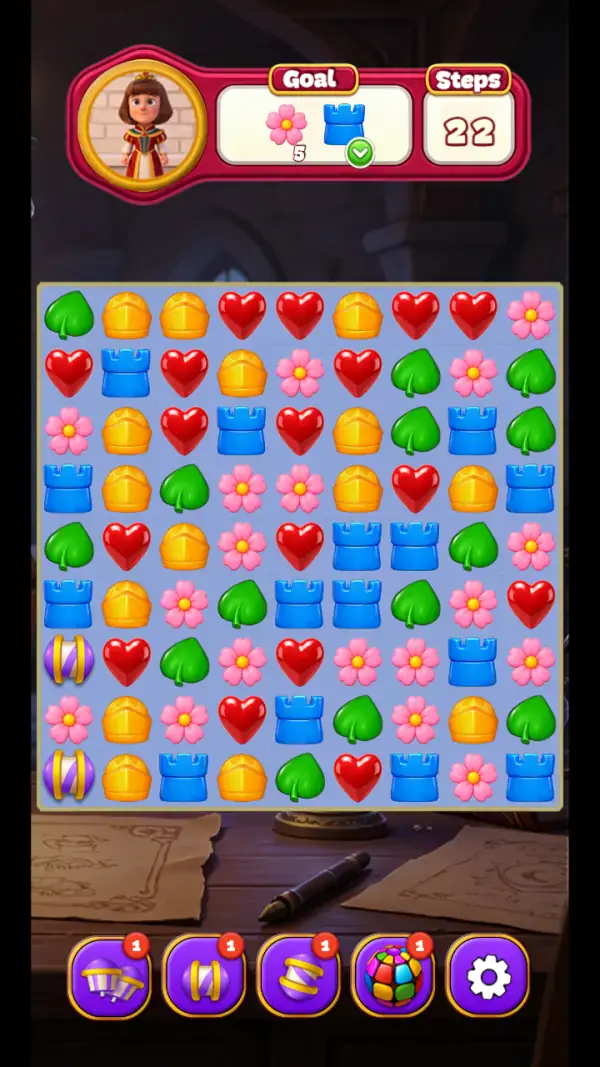This screenshot has width=600, height=1067.
Task: Open the settings gear
Action: pyautogui.click(x=488, y=976)
